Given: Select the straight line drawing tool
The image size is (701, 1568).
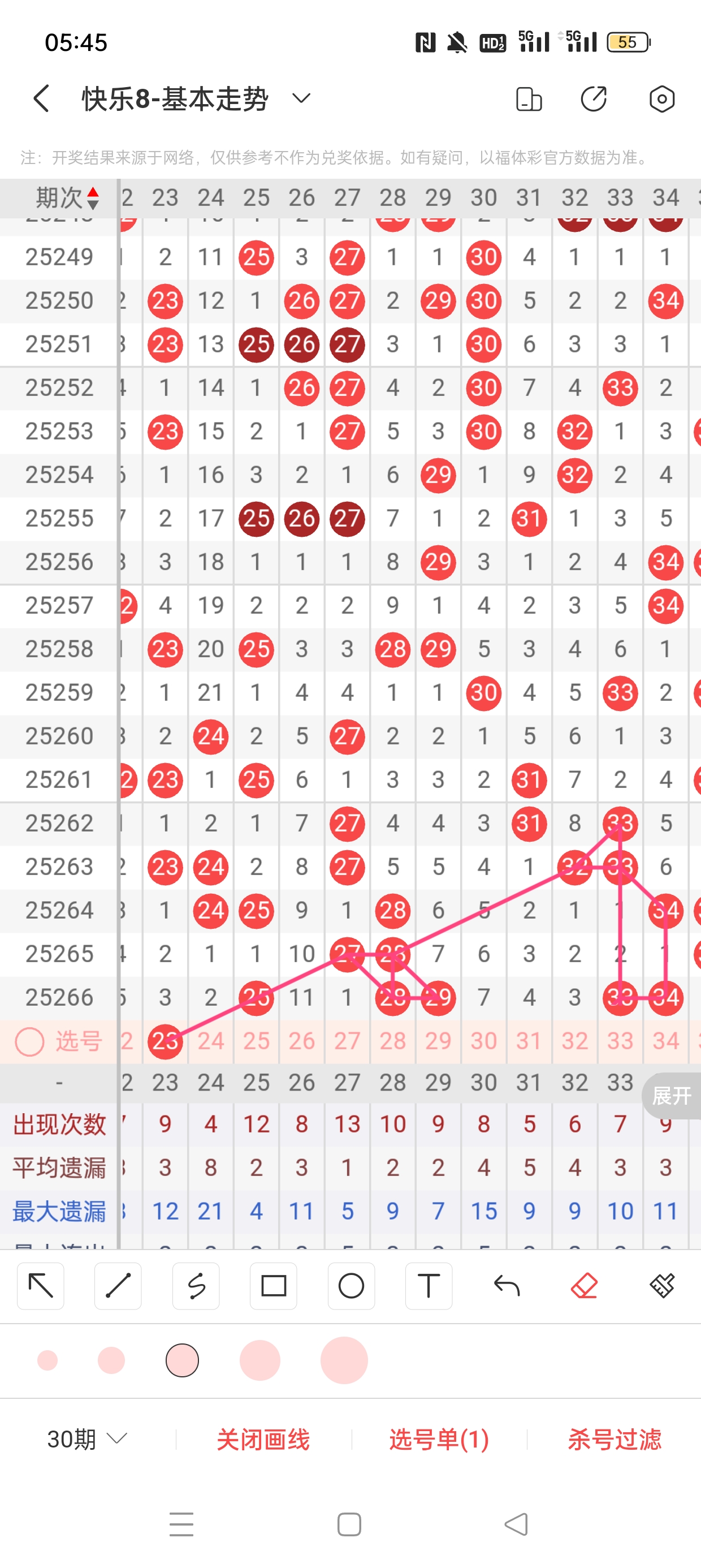Looking at the screenshot, I should (118, 1286).
